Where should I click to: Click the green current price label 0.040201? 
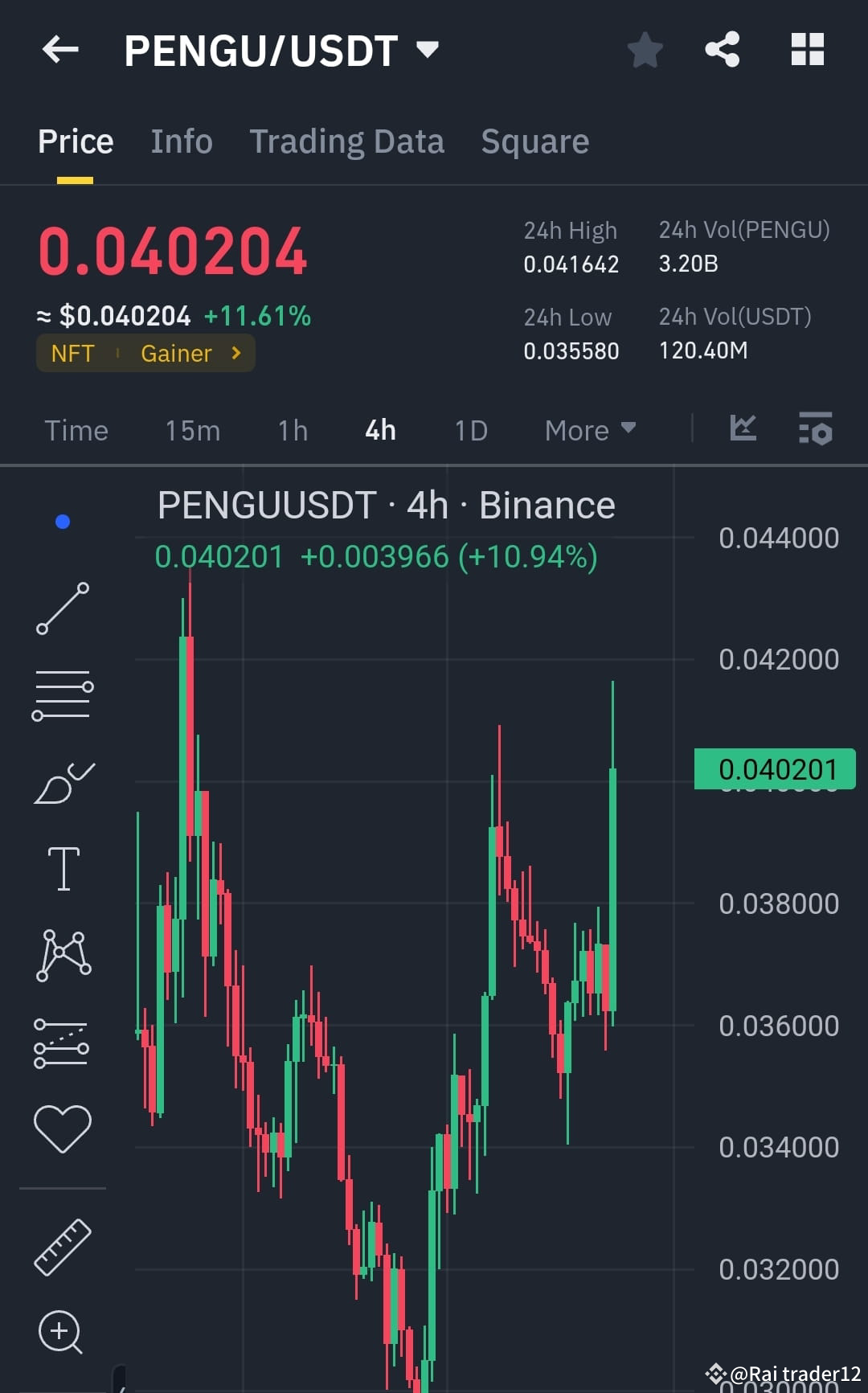click(x=776, y=768)
